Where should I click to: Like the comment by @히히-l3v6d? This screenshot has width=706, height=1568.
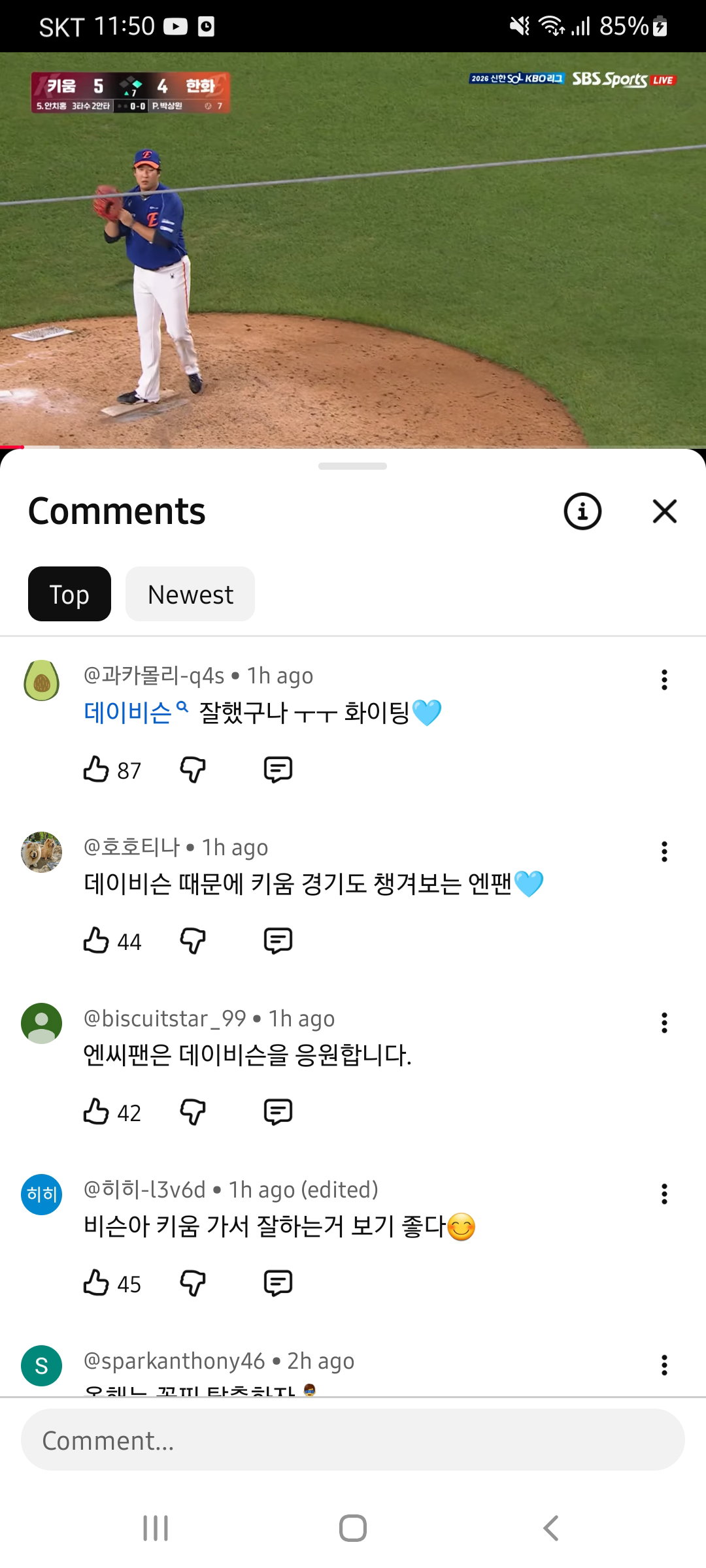pos(96,1283)
